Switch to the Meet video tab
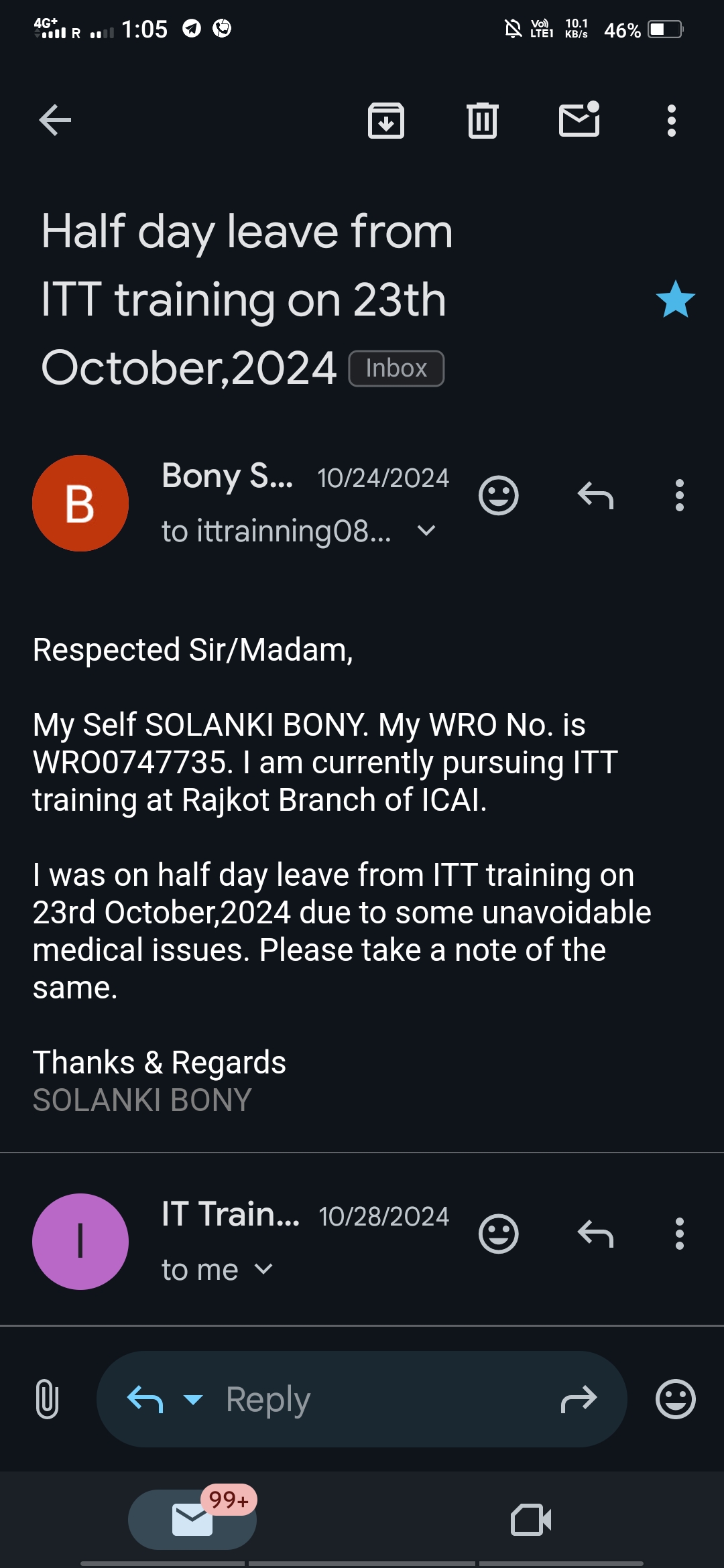 point(531,1519)
